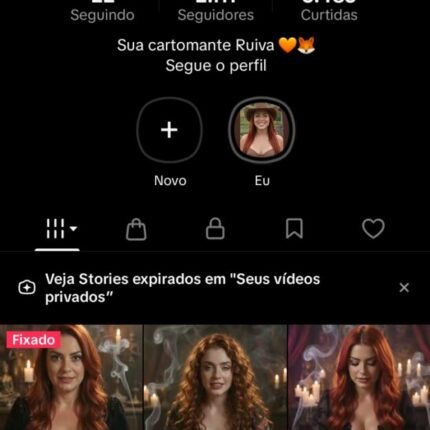Open the curly red hair video thumbnail
Viewport: 430px width, 430px height.
(215, 377)
